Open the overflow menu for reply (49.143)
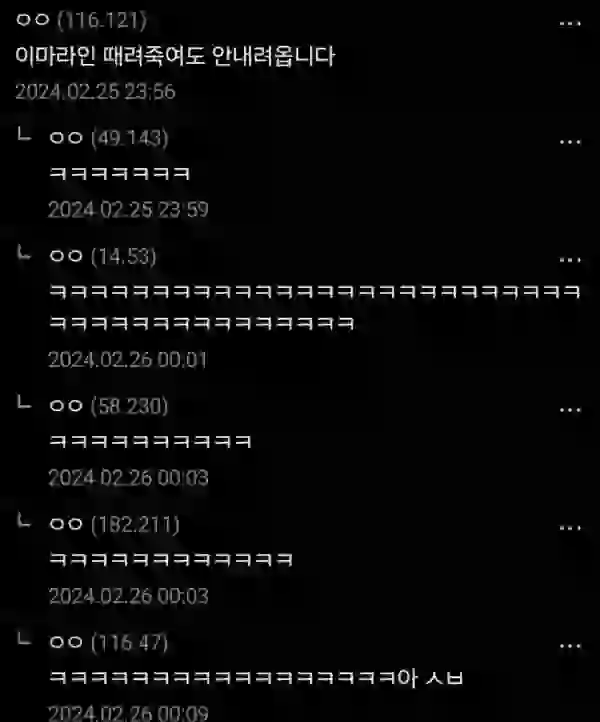Screen dimensions: 600x722 tap(570, 142)
